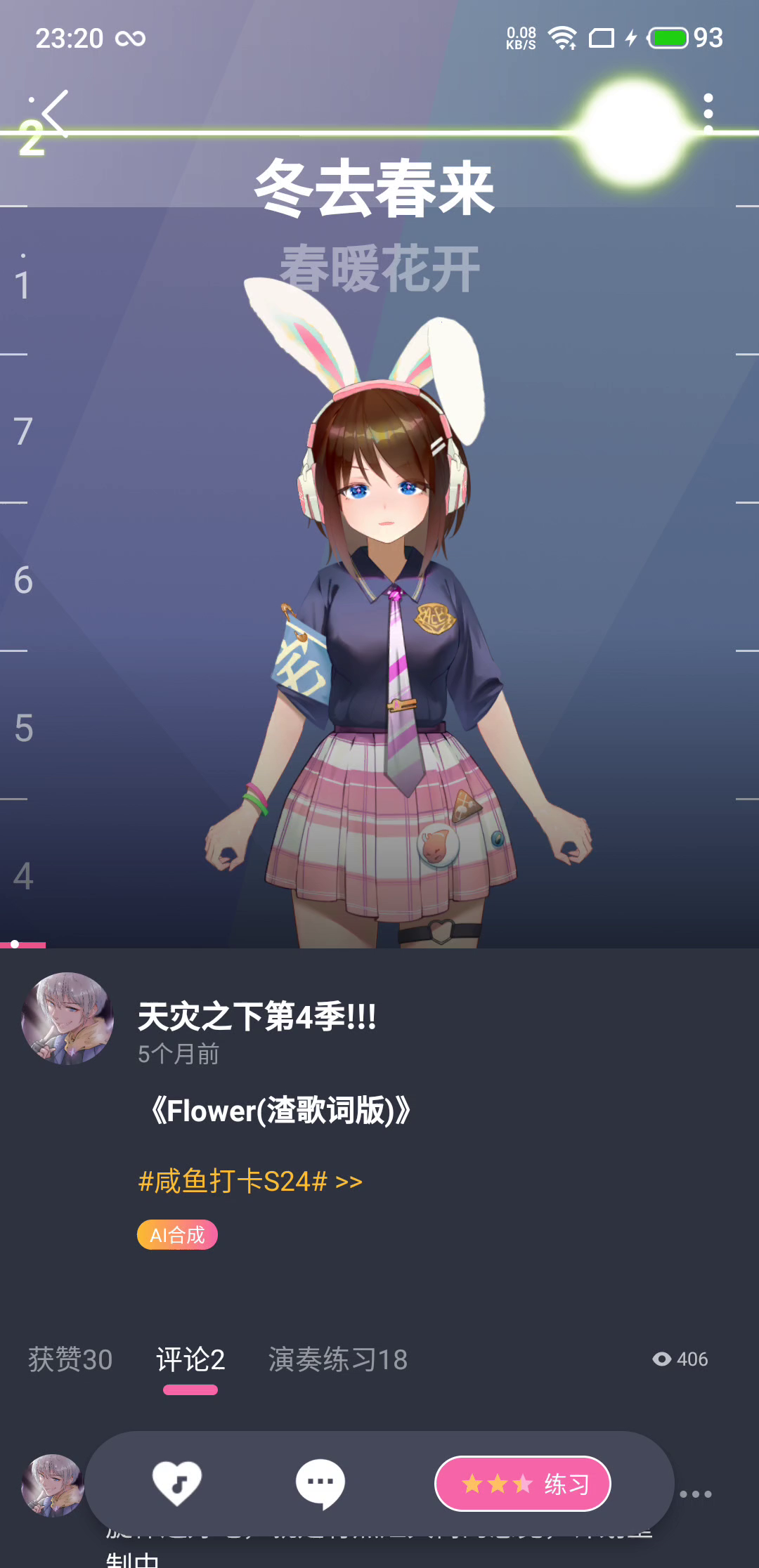Viewport: 759px width, 1568px height.
Task: Switch to the 获赞30 tab
Action: pos(70,1359)
